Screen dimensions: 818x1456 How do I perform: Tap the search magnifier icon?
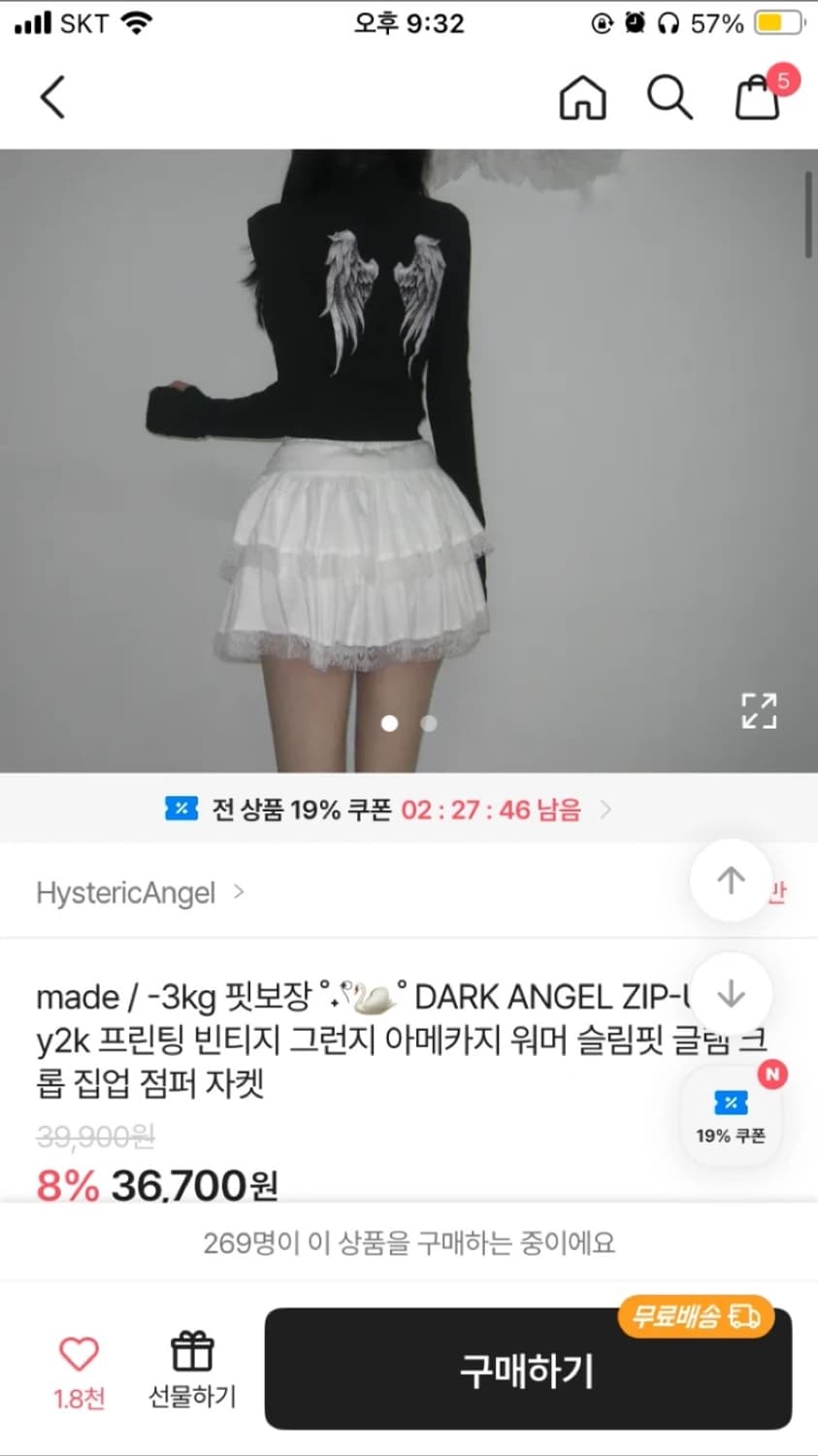(670, 97)
